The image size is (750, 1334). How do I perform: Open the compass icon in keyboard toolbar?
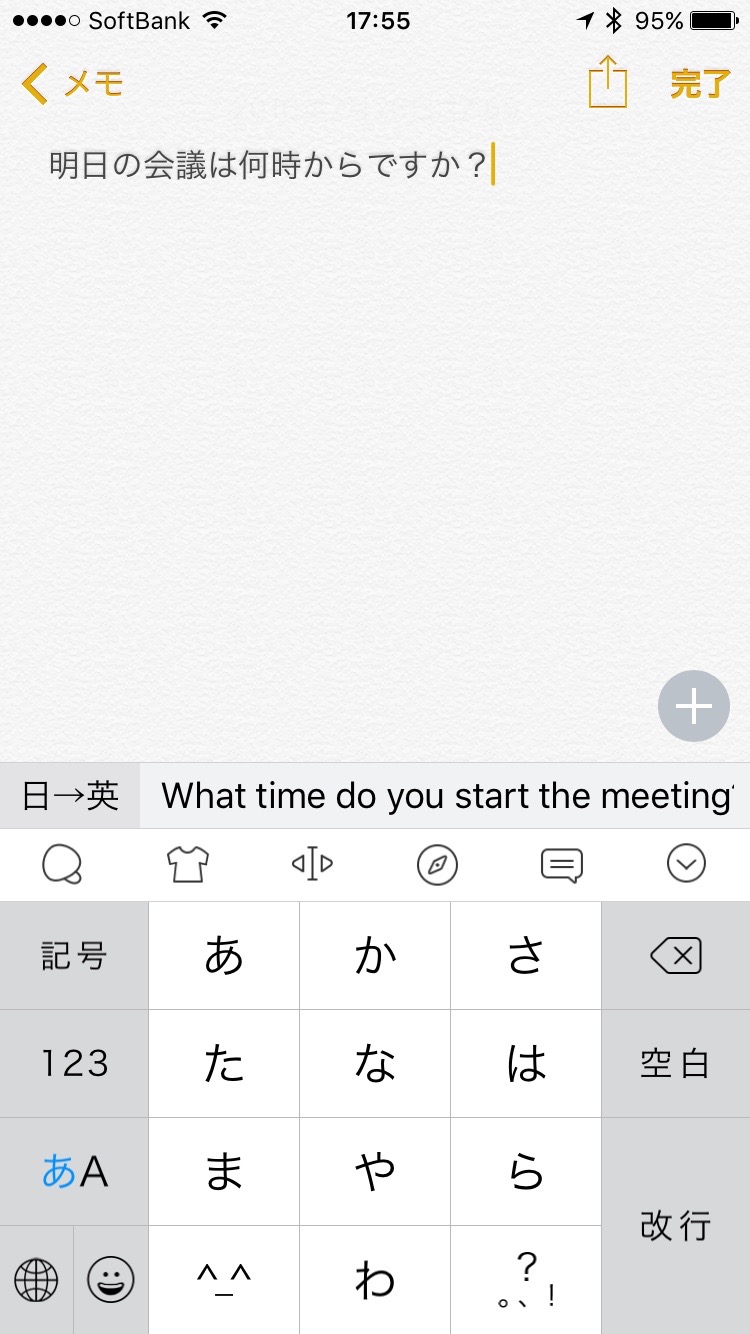coord(437,864)
